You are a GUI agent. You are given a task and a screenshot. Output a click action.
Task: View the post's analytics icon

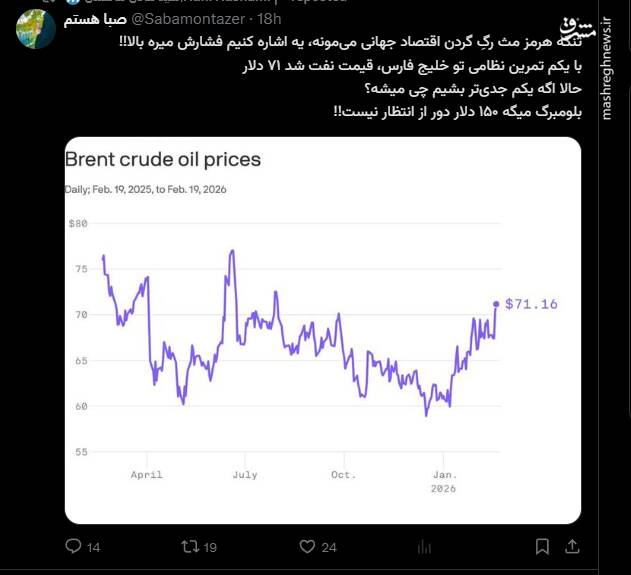[424, 546]
